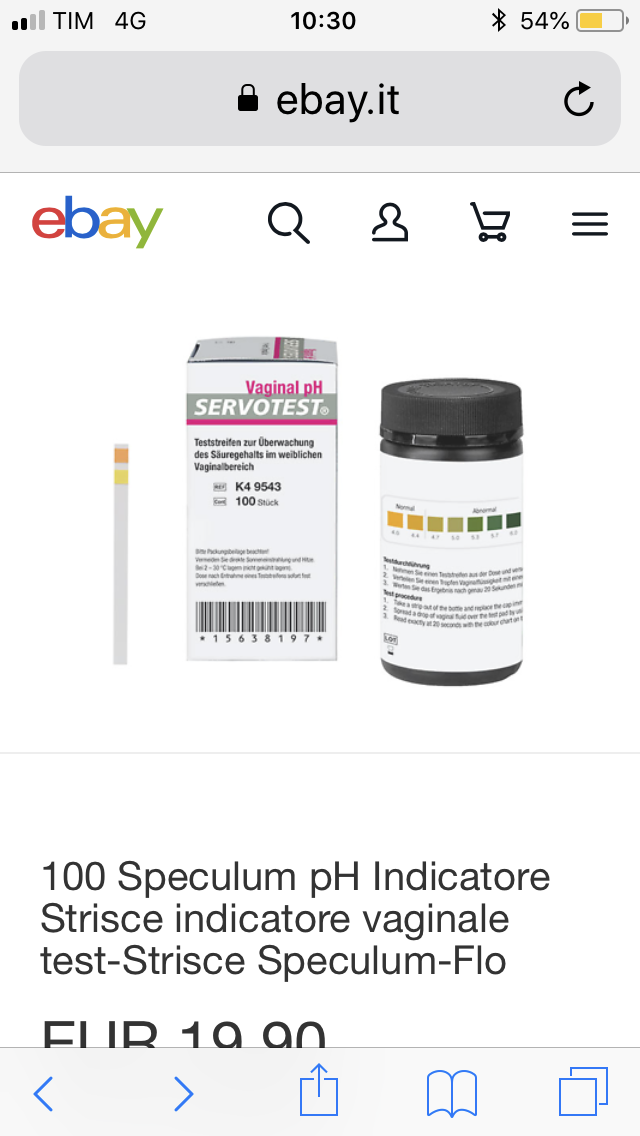
Task: View the shopping cart
Action: 490,223
